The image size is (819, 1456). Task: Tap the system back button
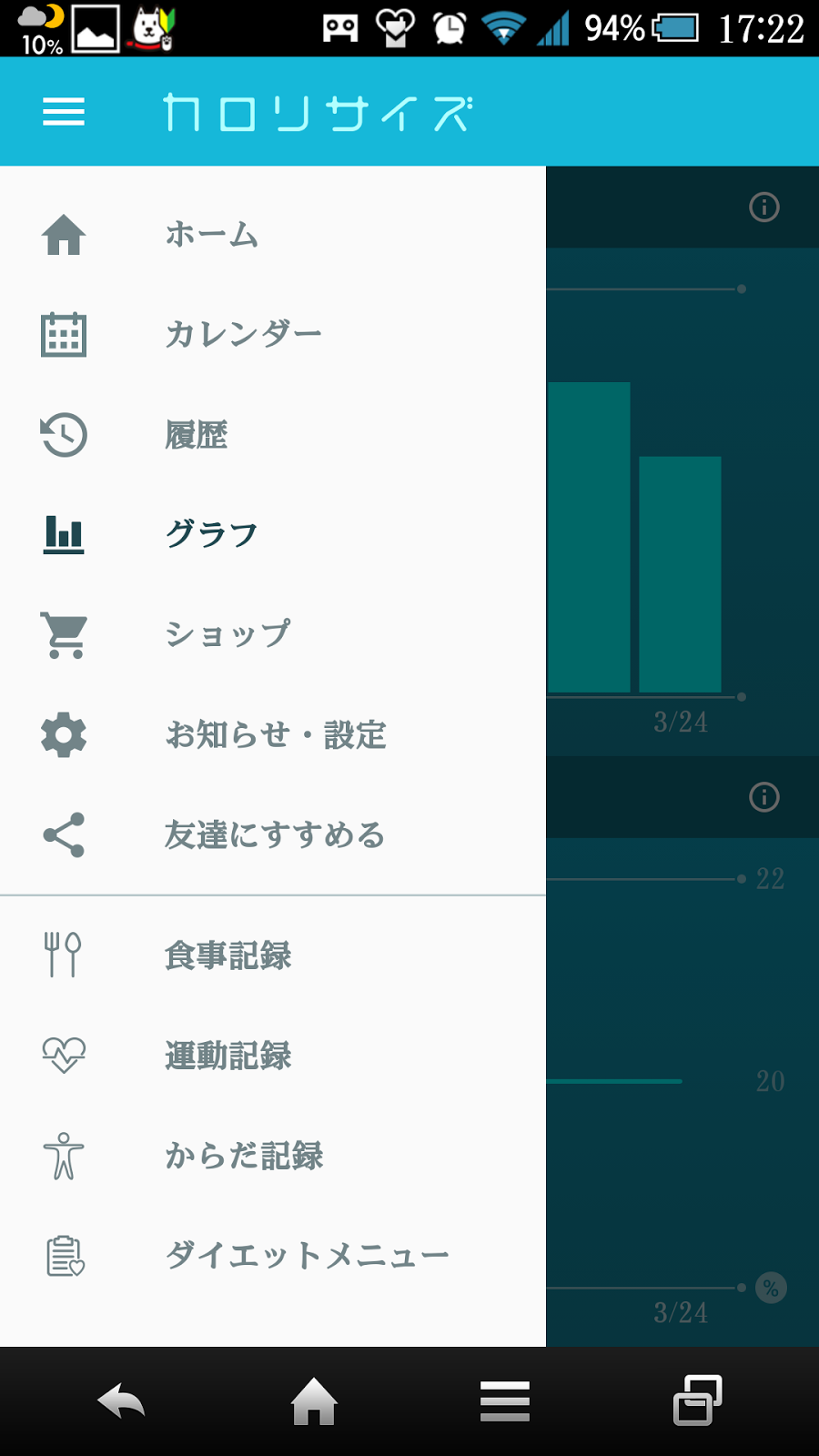[122, 1401]
